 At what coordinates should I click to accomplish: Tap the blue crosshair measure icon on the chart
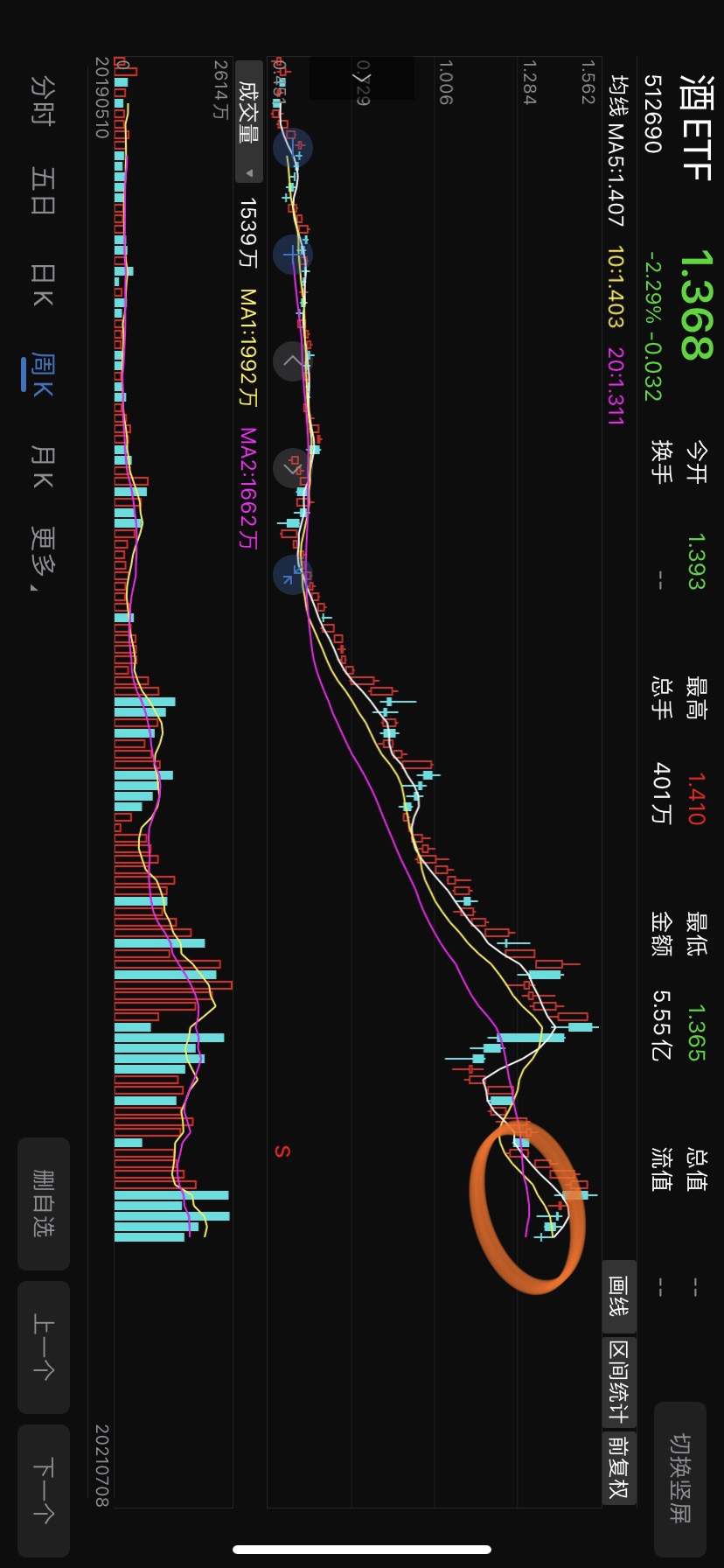tap(295, 148)
